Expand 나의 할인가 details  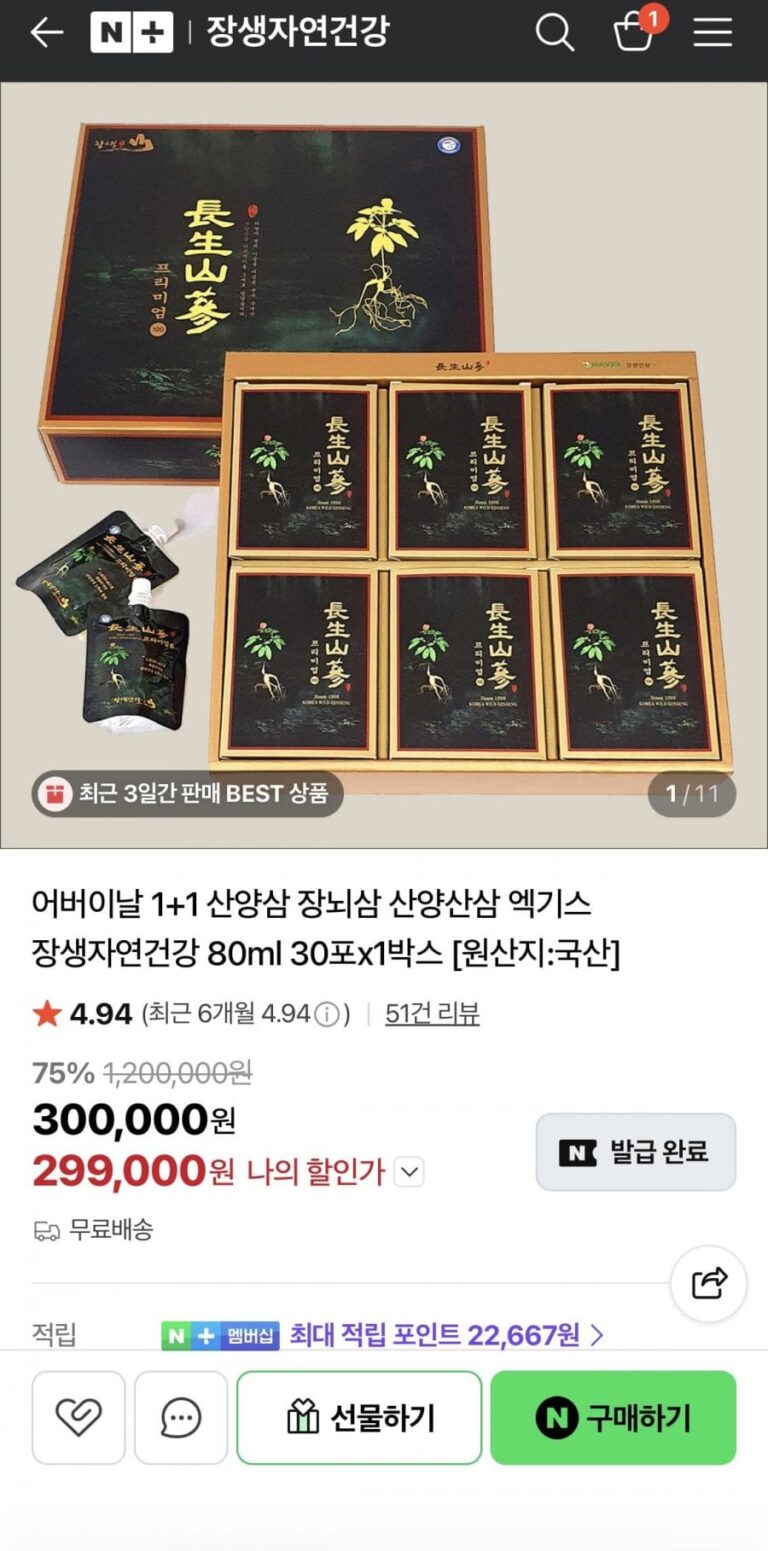(409, 1172)
